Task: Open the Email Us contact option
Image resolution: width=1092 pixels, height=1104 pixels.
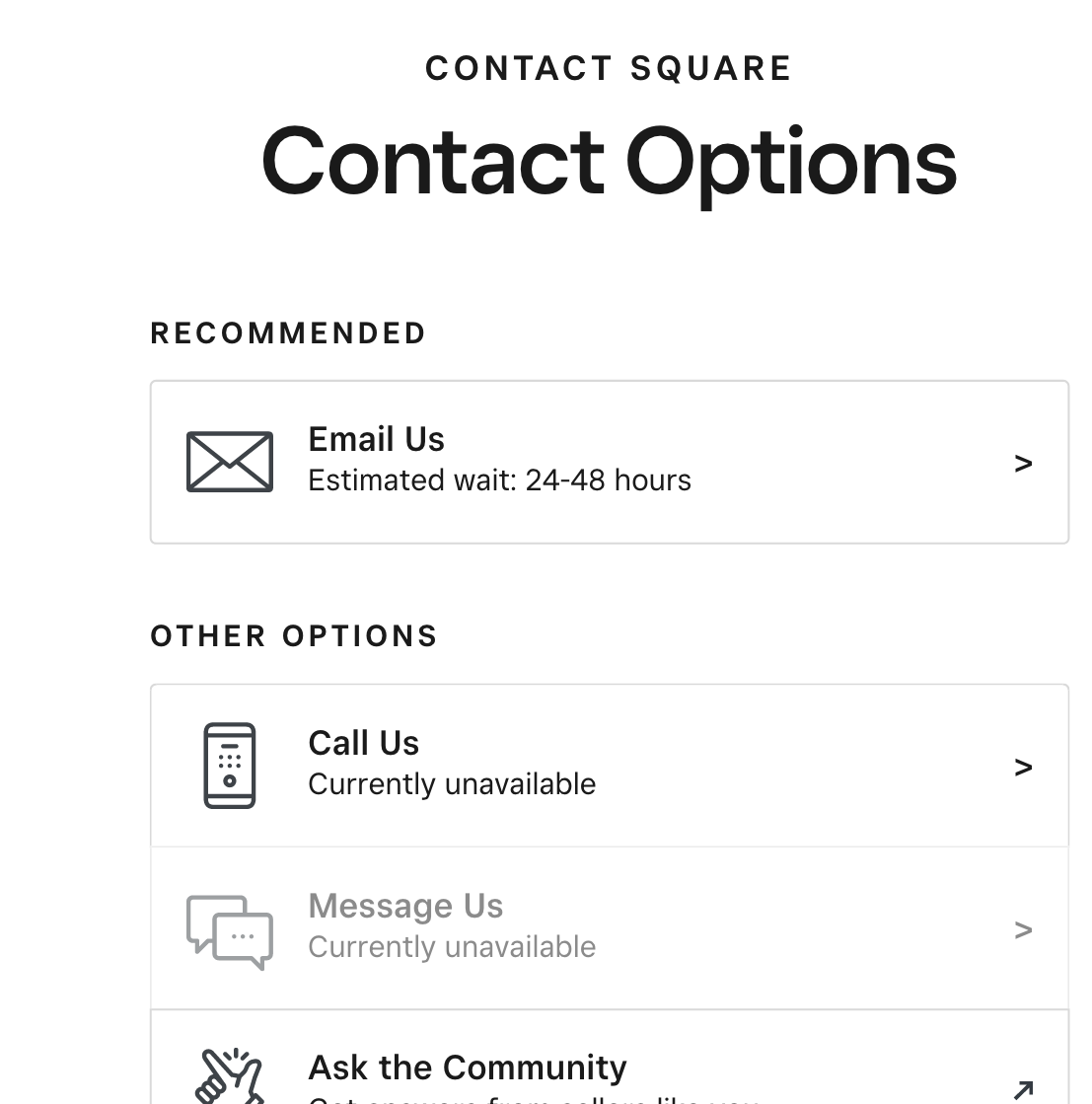Action: coord(609,461)
